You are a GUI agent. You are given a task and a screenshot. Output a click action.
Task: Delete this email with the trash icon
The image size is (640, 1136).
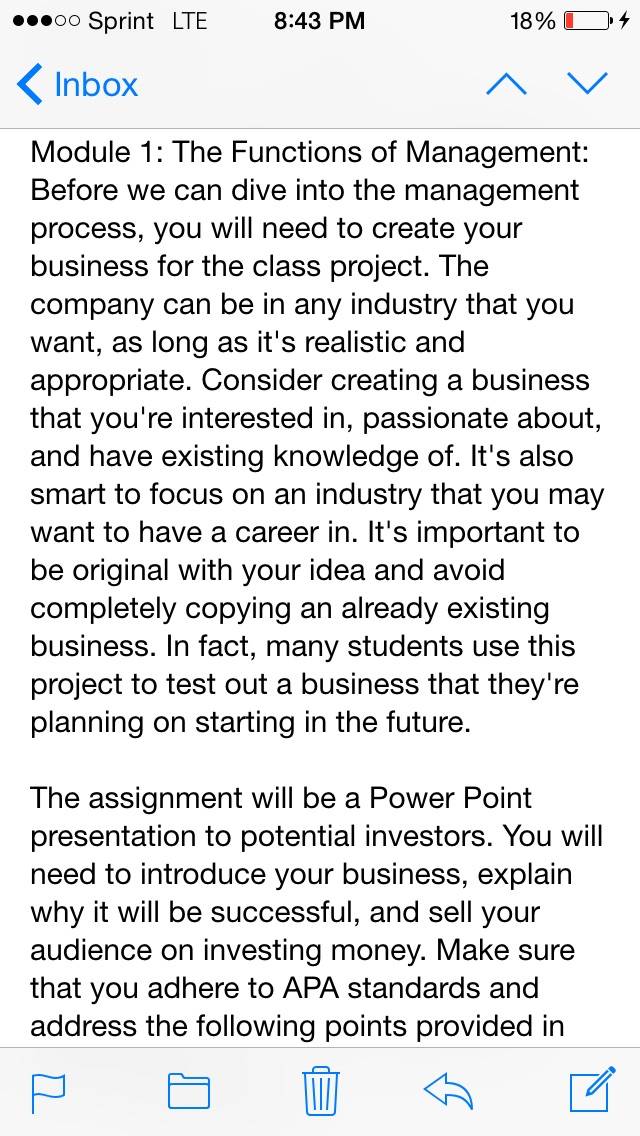tap(320, 1090)
